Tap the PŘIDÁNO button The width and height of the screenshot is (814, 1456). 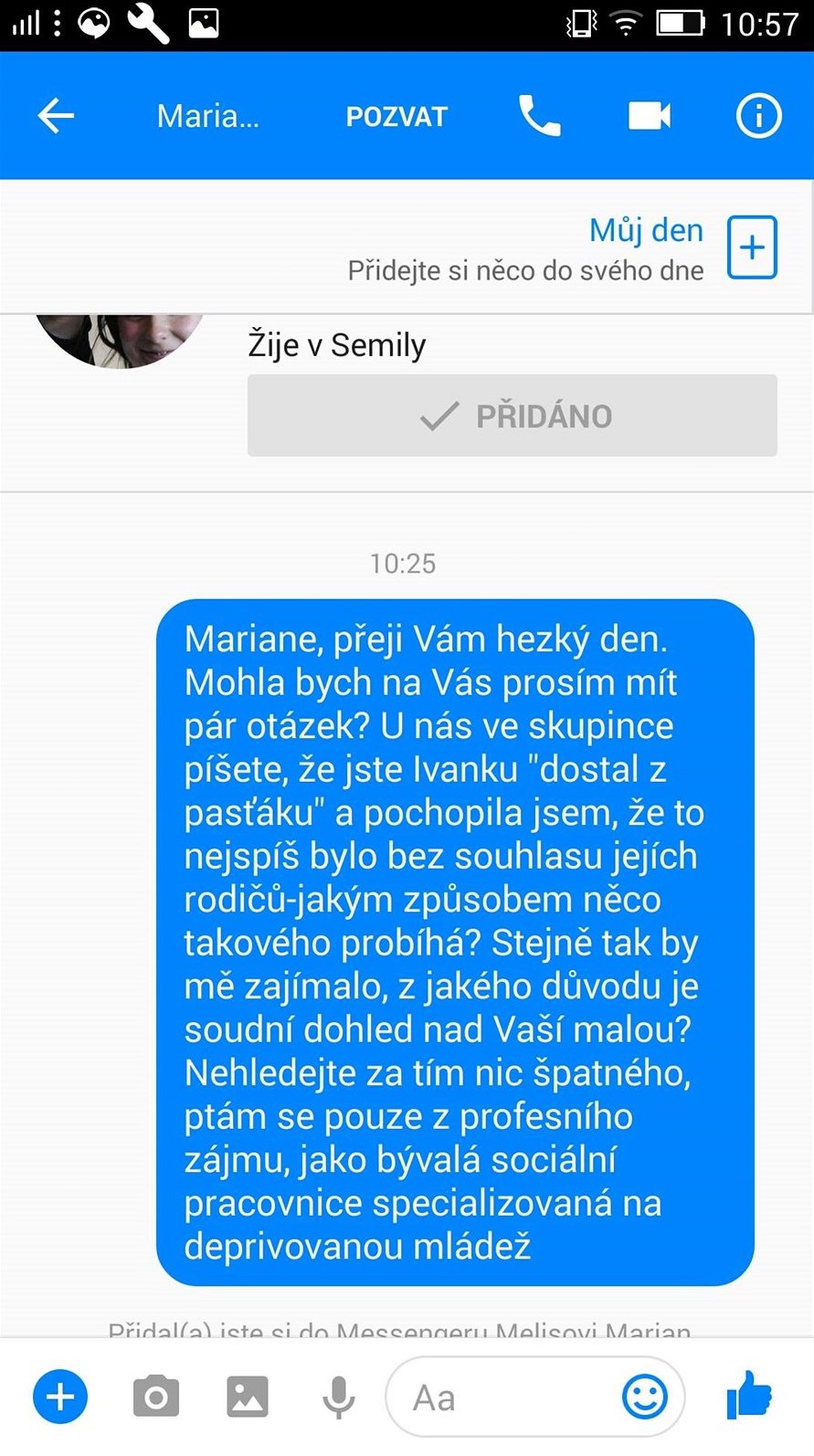tap(512, 416)
